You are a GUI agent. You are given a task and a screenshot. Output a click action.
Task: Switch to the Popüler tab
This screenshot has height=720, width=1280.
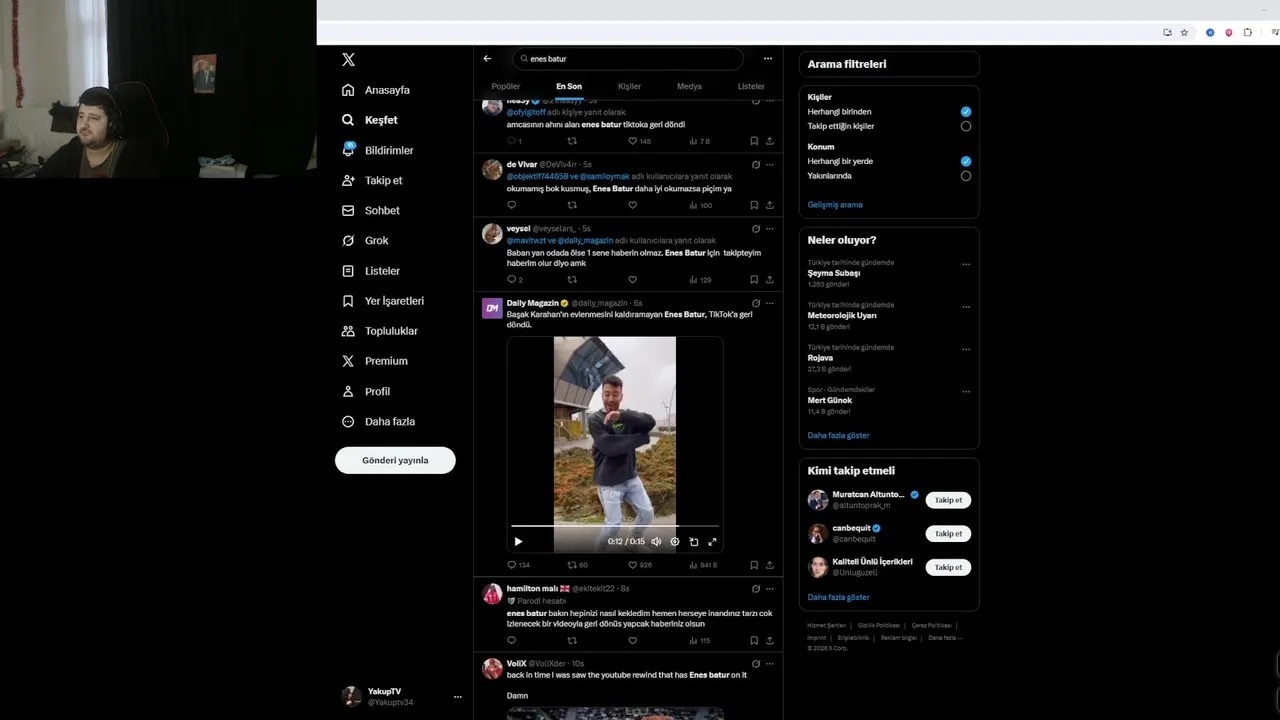(506, 87)
